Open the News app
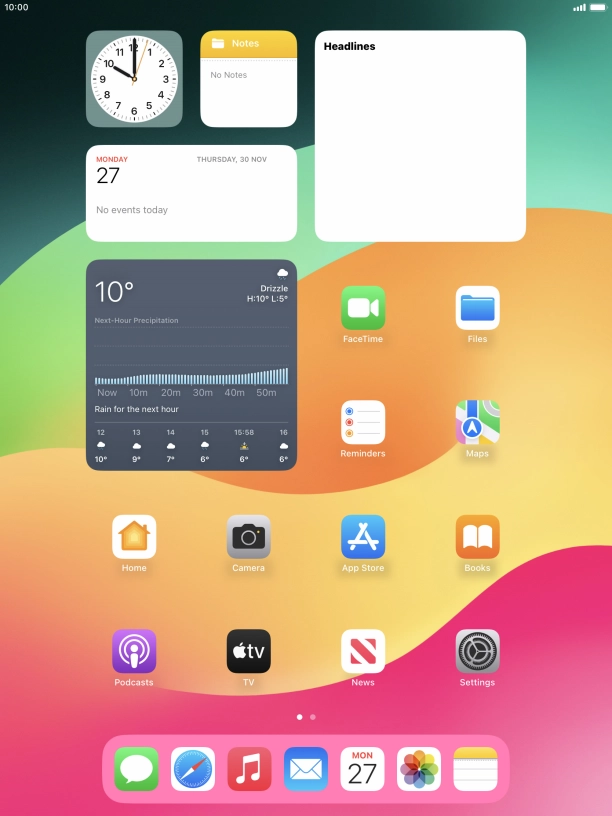Viewport: 612px width, 816px height. [363, 651]
